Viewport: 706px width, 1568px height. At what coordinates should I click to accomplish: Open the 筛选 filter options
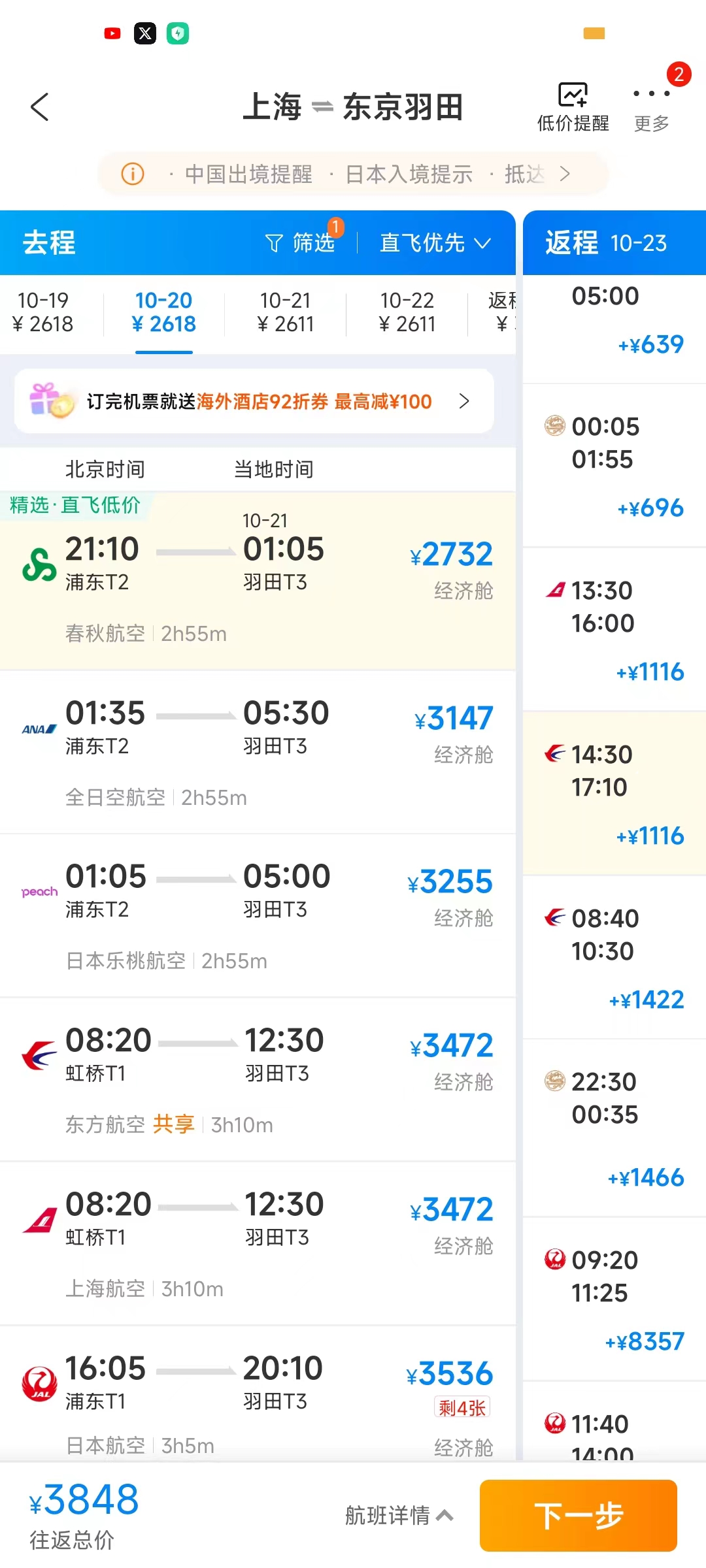[x=301, y=243]
